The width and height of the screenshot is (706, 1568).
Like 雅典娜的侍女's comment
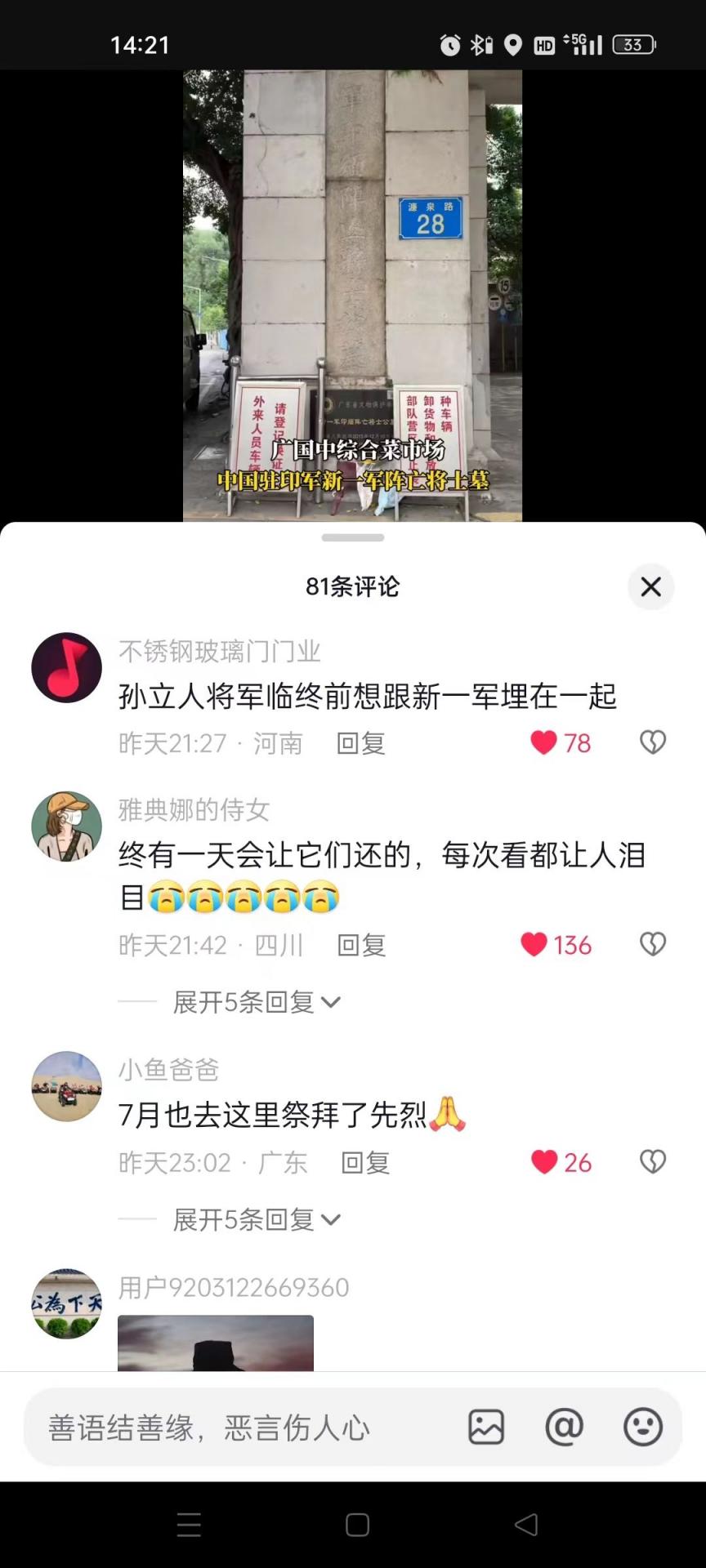(534, 945)
